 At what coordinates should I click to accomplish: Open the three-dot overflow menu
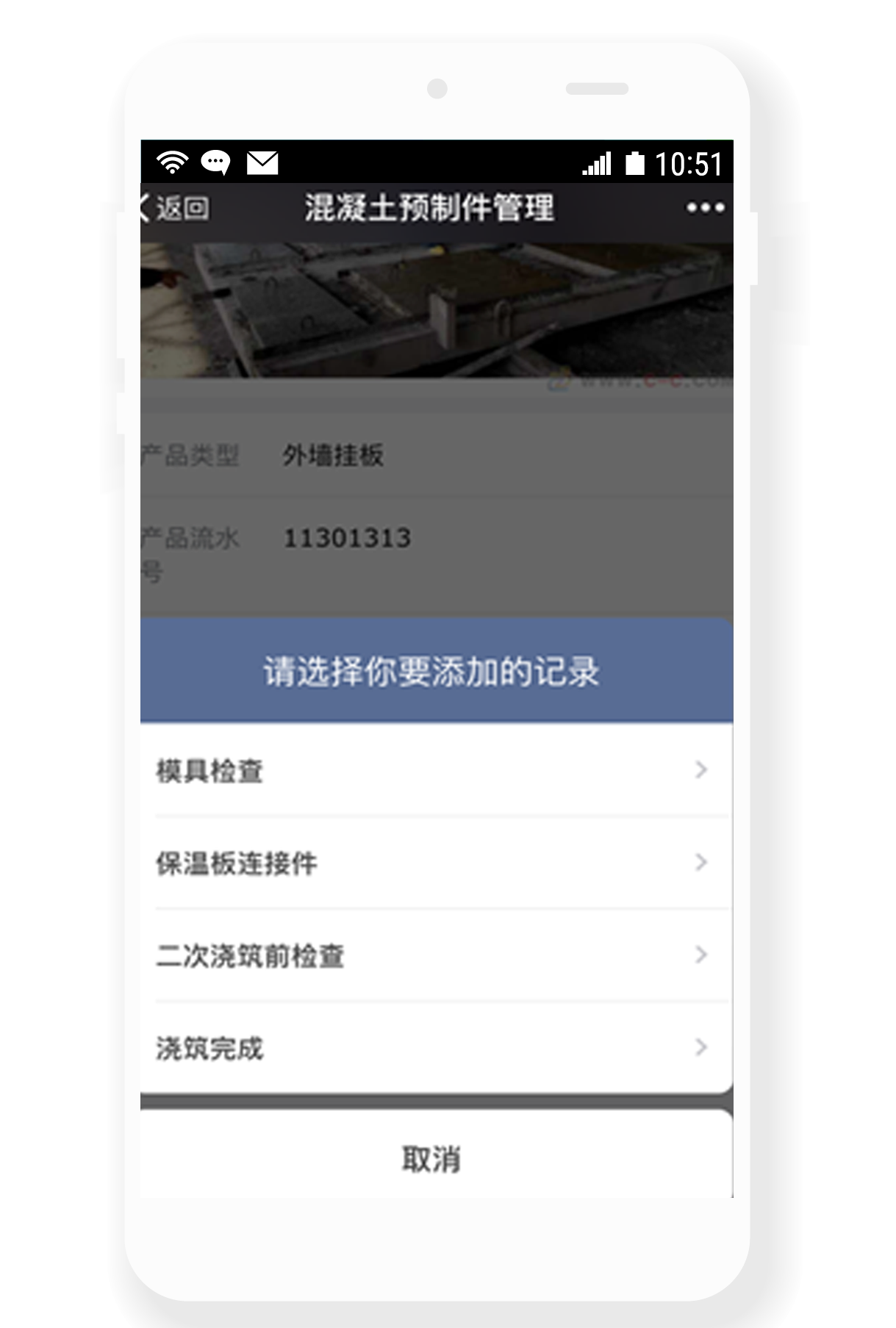click(x=705, y=208)
